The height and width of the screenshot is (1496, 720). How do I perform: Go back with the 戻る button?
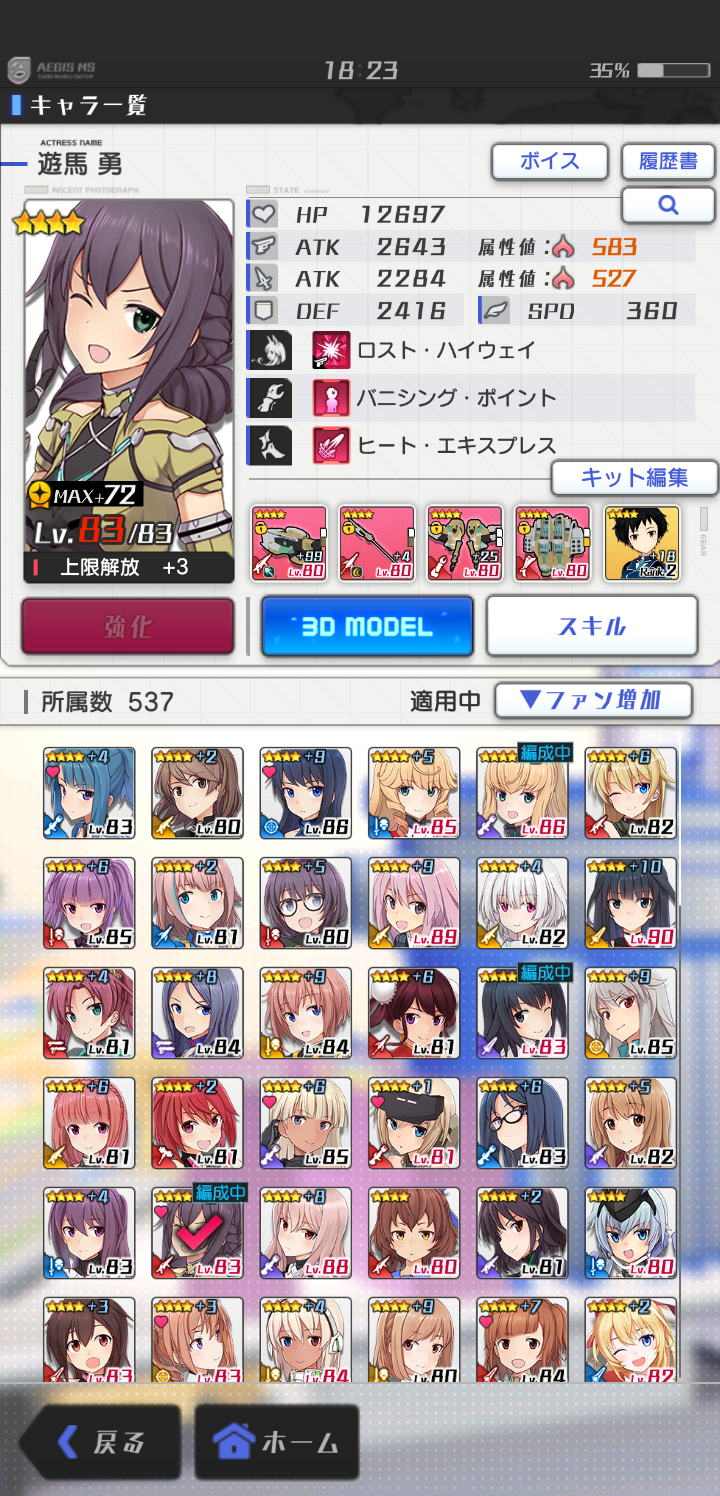pyautogui.click(x=101, y=1442)
